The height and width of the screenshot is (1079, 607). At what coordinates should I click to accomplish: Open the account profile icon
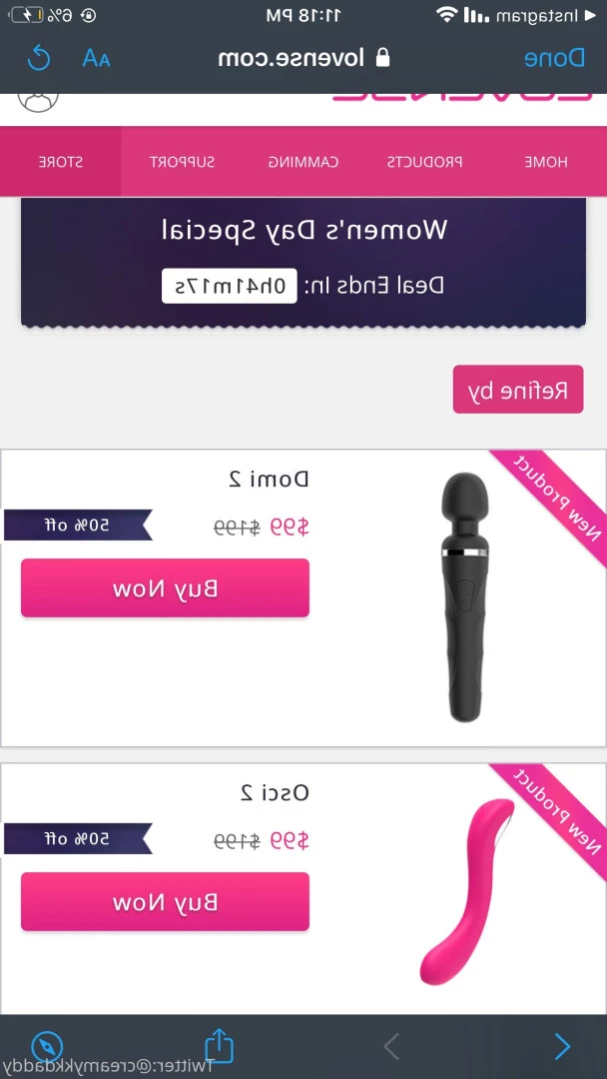[x=39, y=97]
